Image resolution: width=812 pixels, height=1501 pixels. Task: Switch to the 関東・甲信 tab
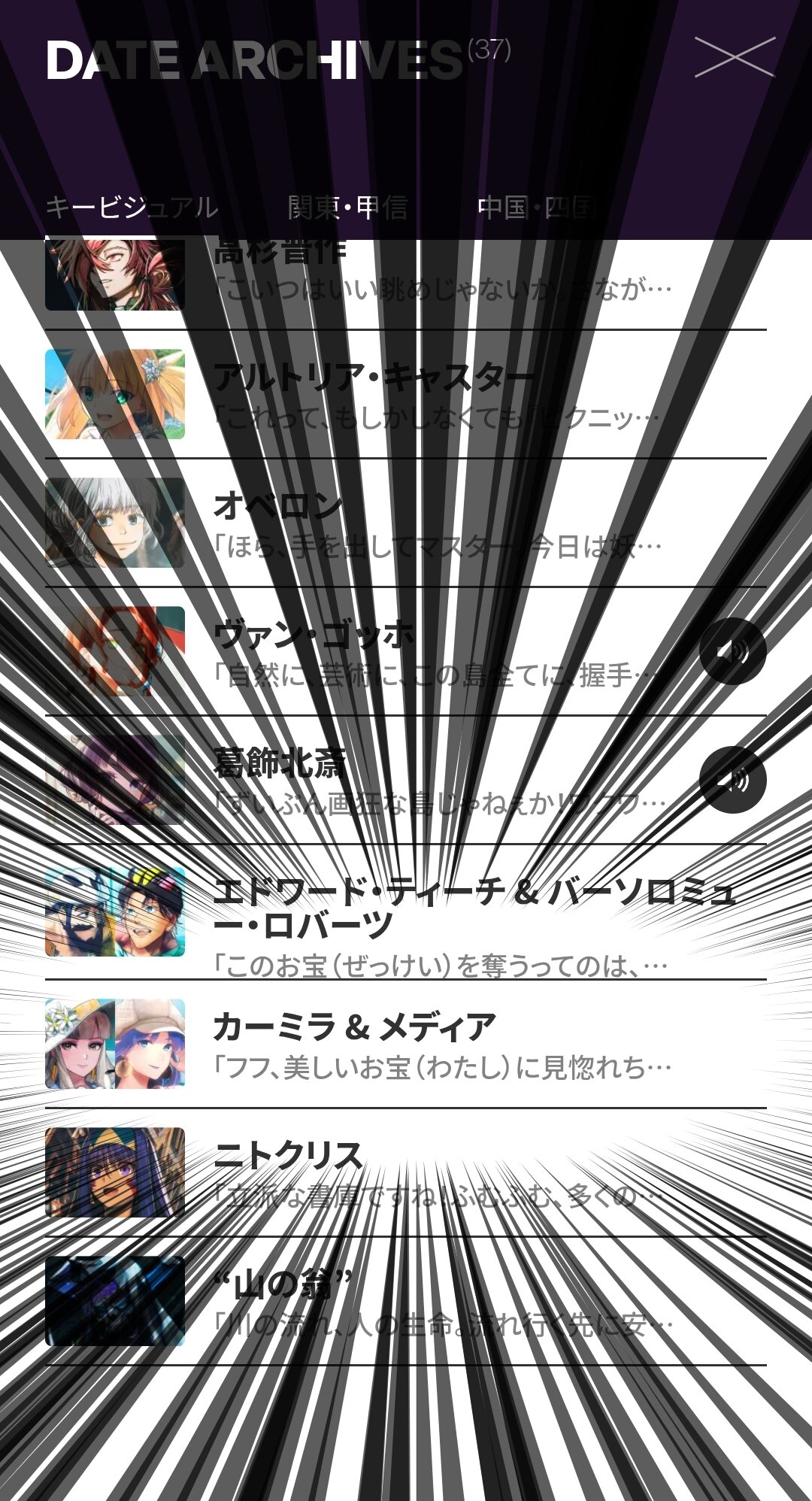point(347,208)
